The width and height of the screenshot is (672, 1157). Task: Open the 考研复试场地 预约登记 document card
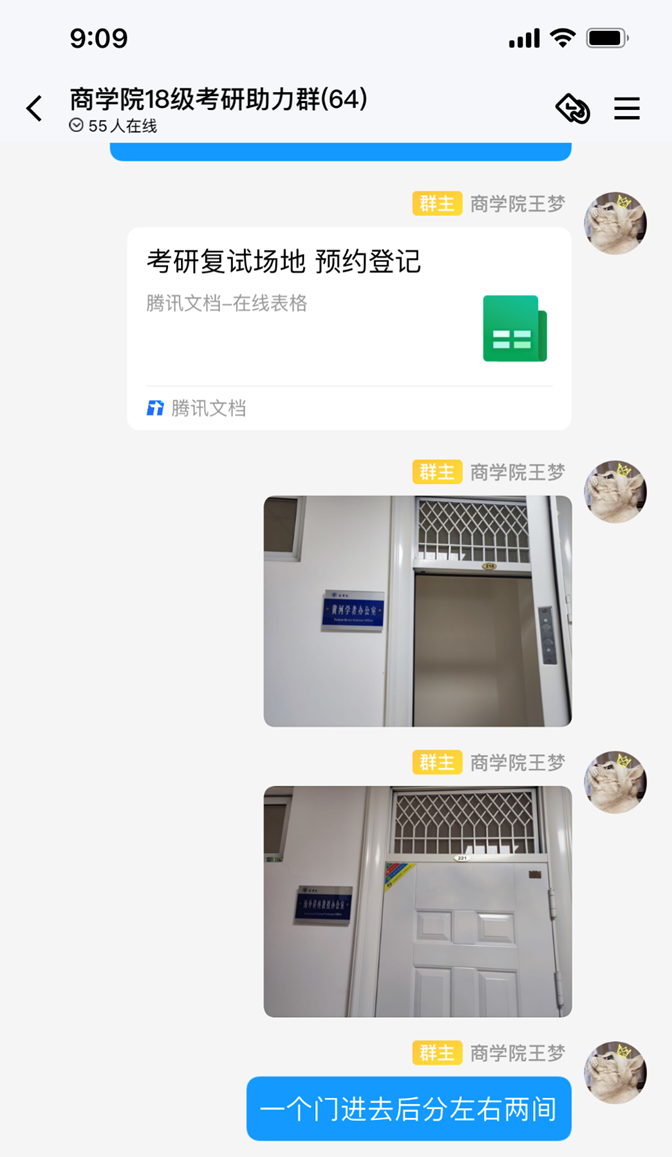tap(349, 328)
